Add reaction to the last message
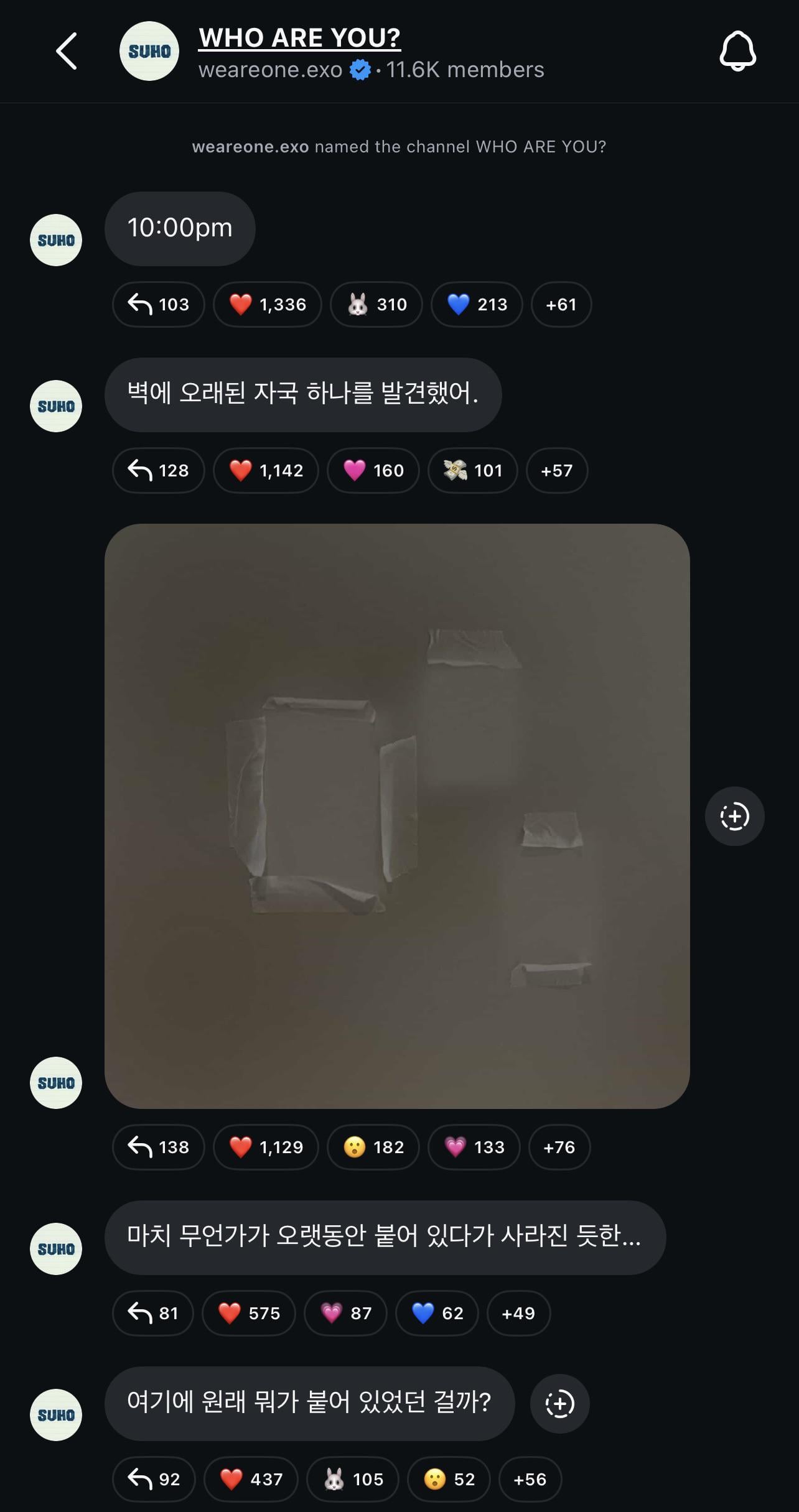 tap(559, 1404)
